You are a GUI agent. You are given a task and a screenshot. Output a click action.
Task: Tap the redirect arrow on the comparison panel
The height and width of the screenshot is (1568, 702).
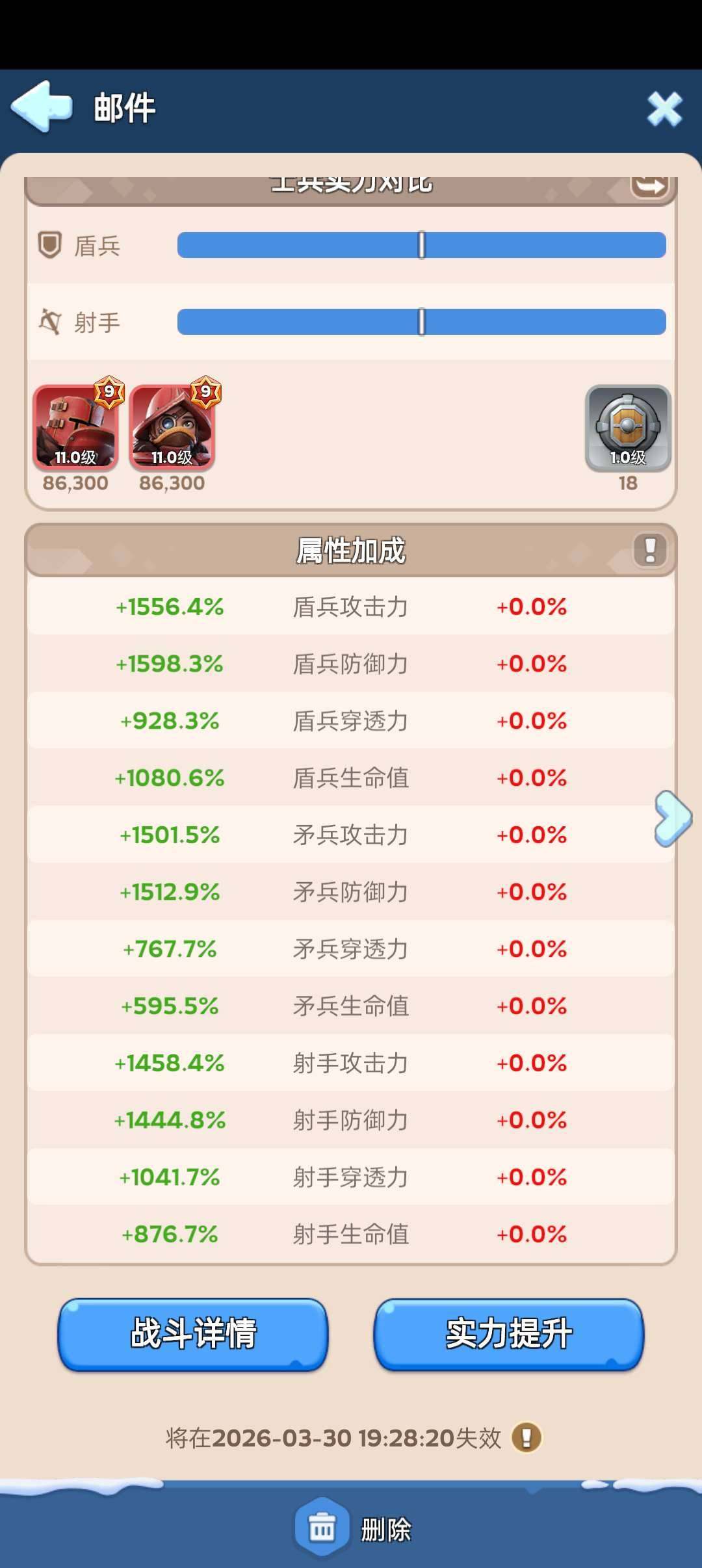650,187
